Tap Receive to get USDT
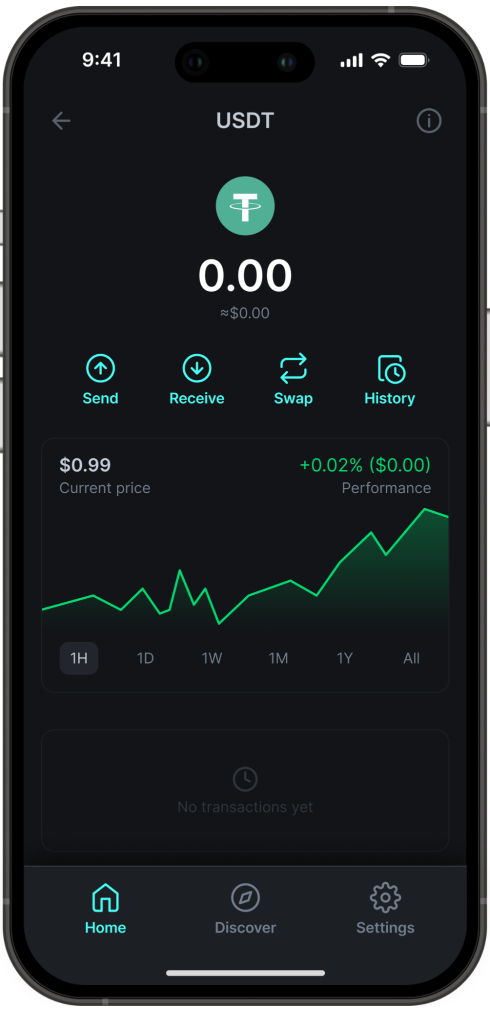 pyautogui.click(x=196, y=380)
